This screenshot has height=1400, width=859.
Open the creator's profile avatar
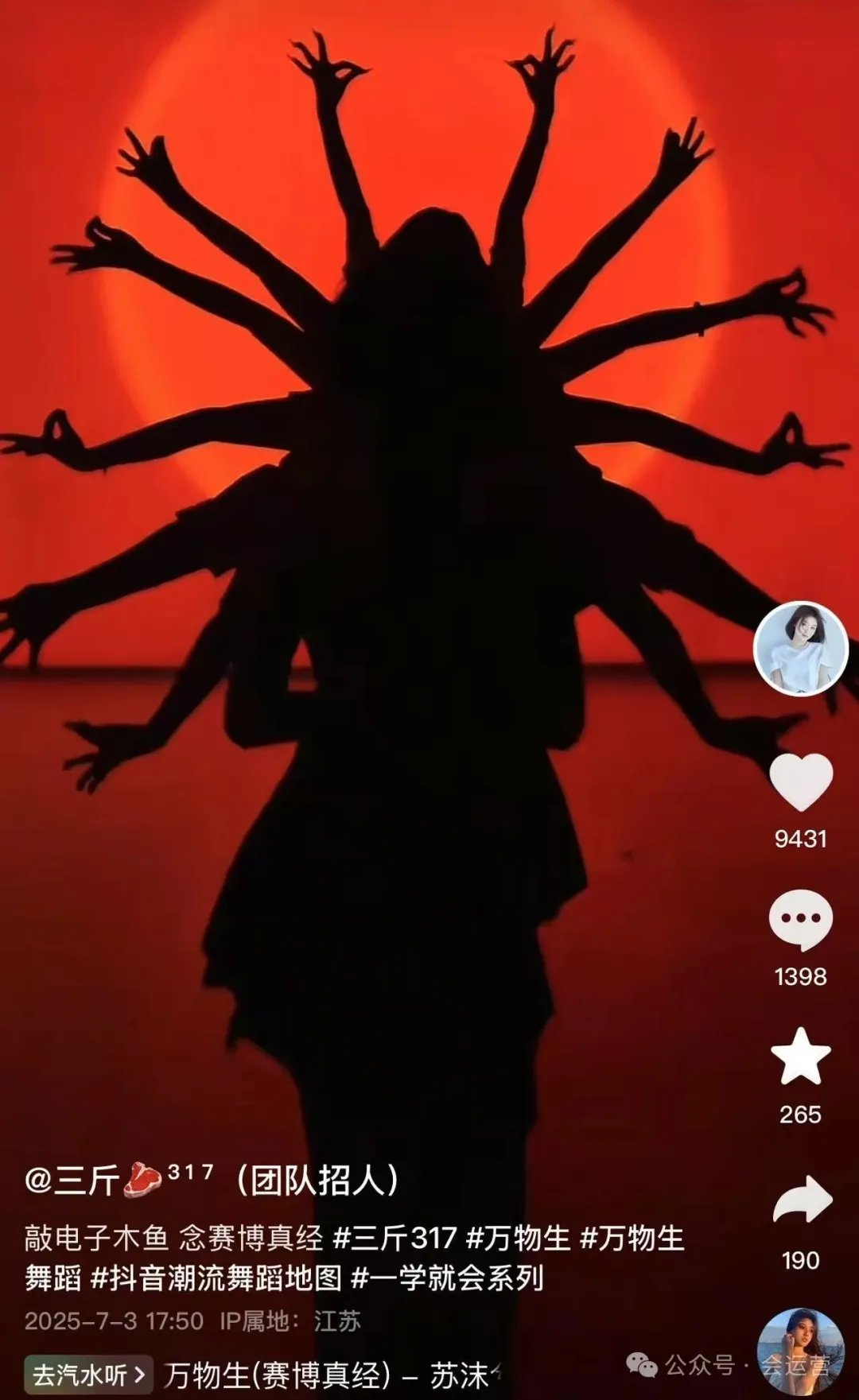tap(801, 649)
